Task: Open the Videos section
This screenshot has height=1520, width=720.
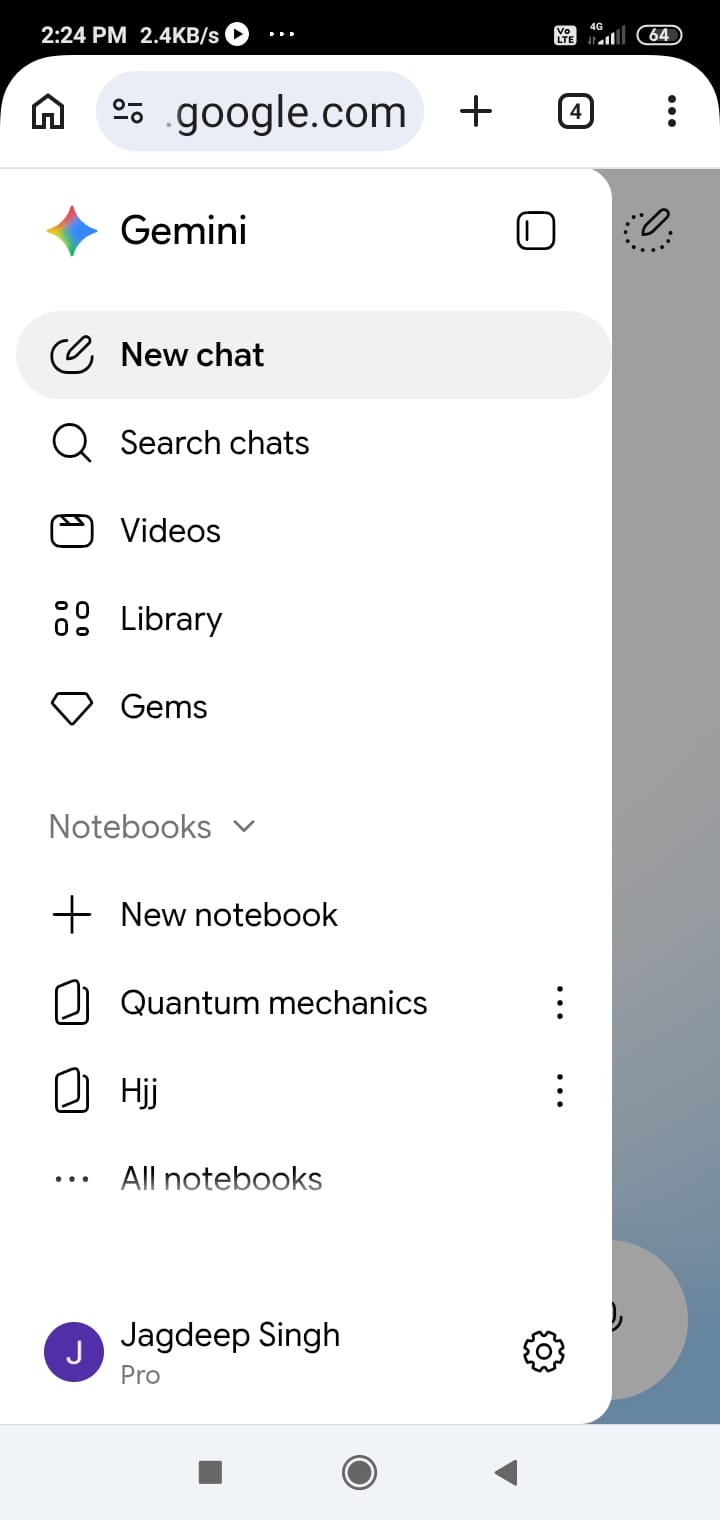Action: point(313,531)
